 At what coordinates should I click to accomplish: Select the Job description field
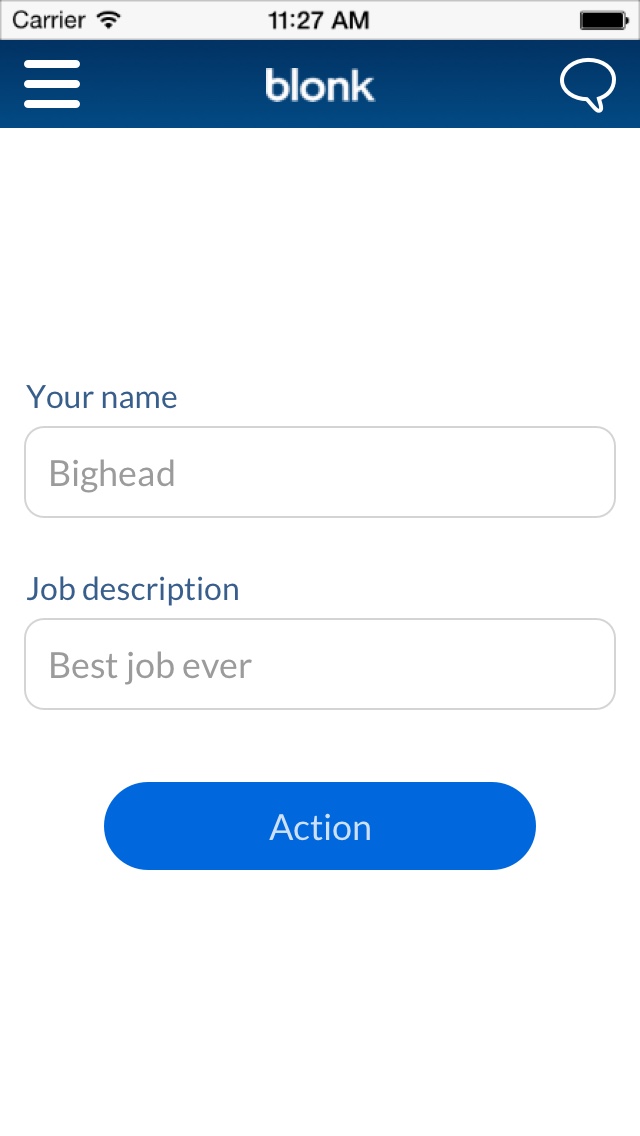point(320,664)
